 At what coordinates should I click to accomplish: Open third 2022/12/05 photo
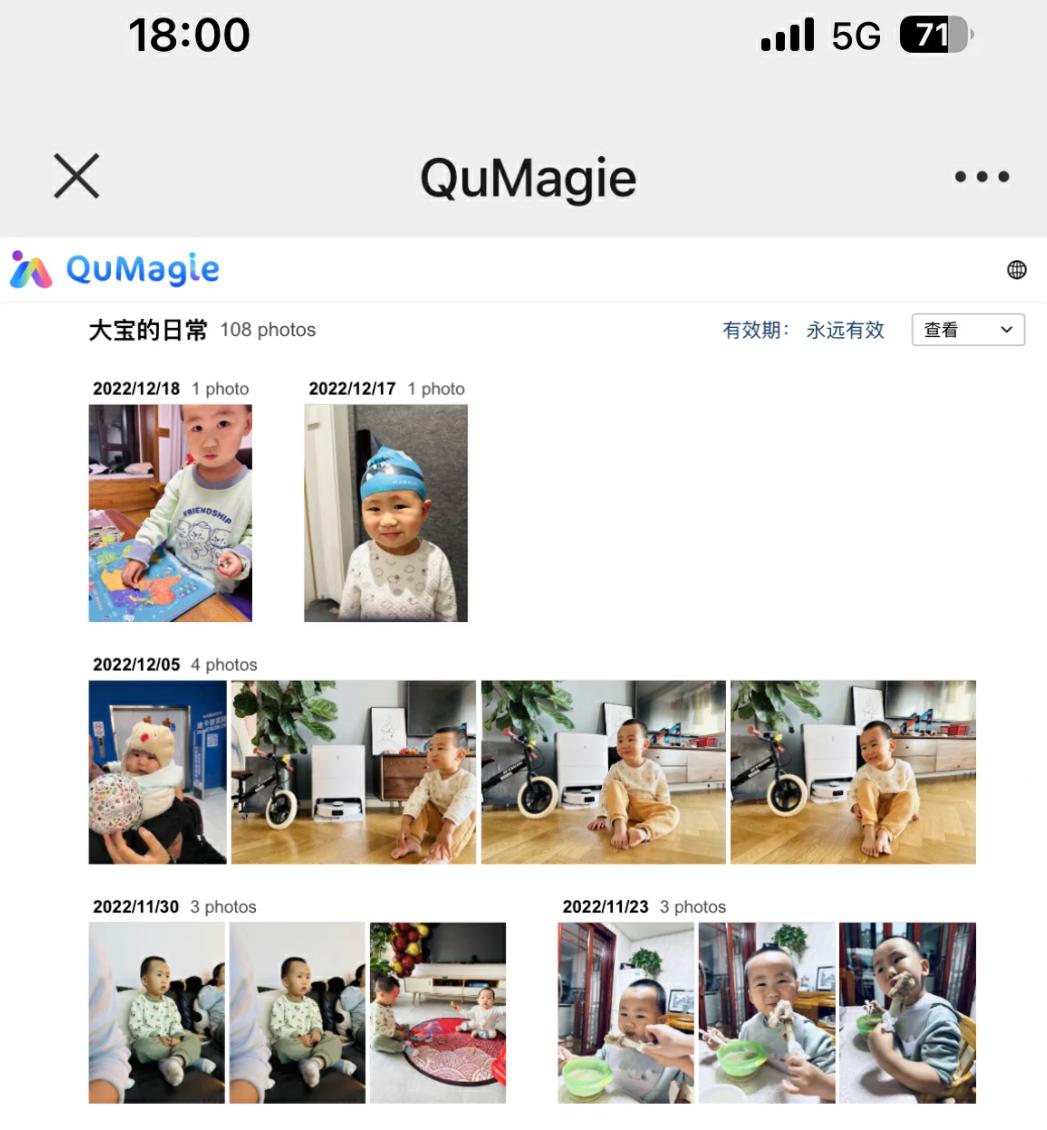(x=603, y=772)
